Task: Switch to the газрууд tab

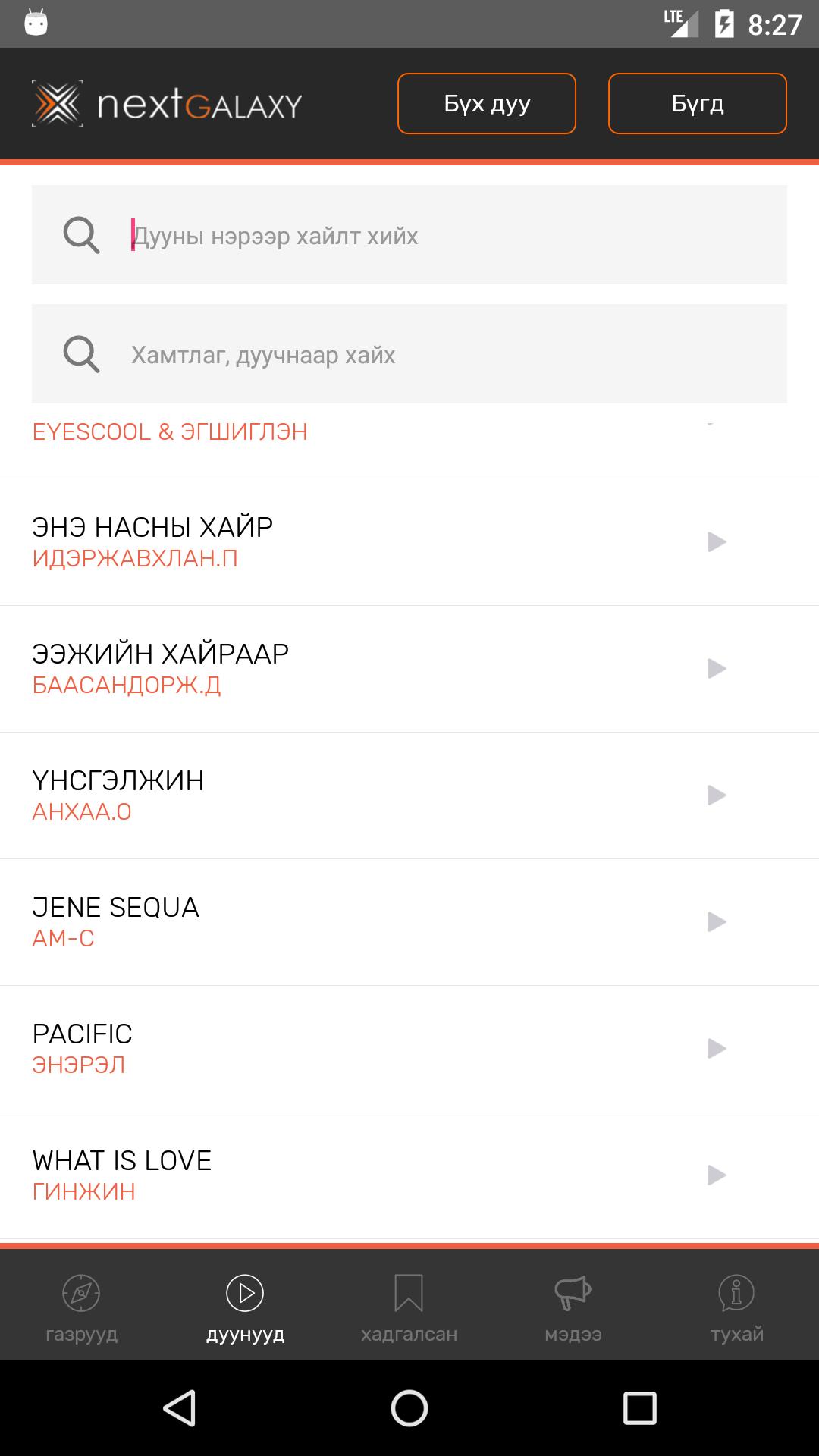Action: (82, 1306)
